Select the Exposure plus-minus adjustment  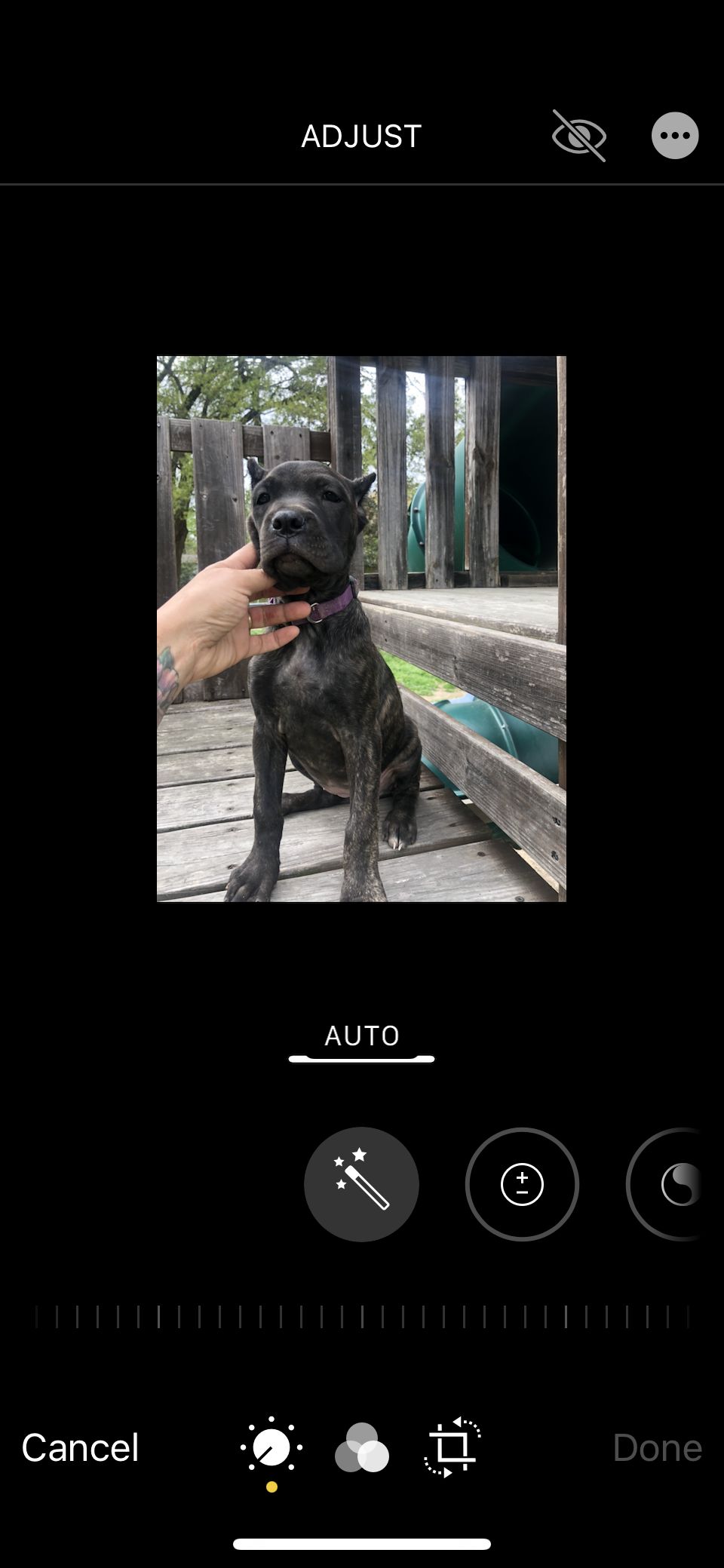[x=522, y=1184]
